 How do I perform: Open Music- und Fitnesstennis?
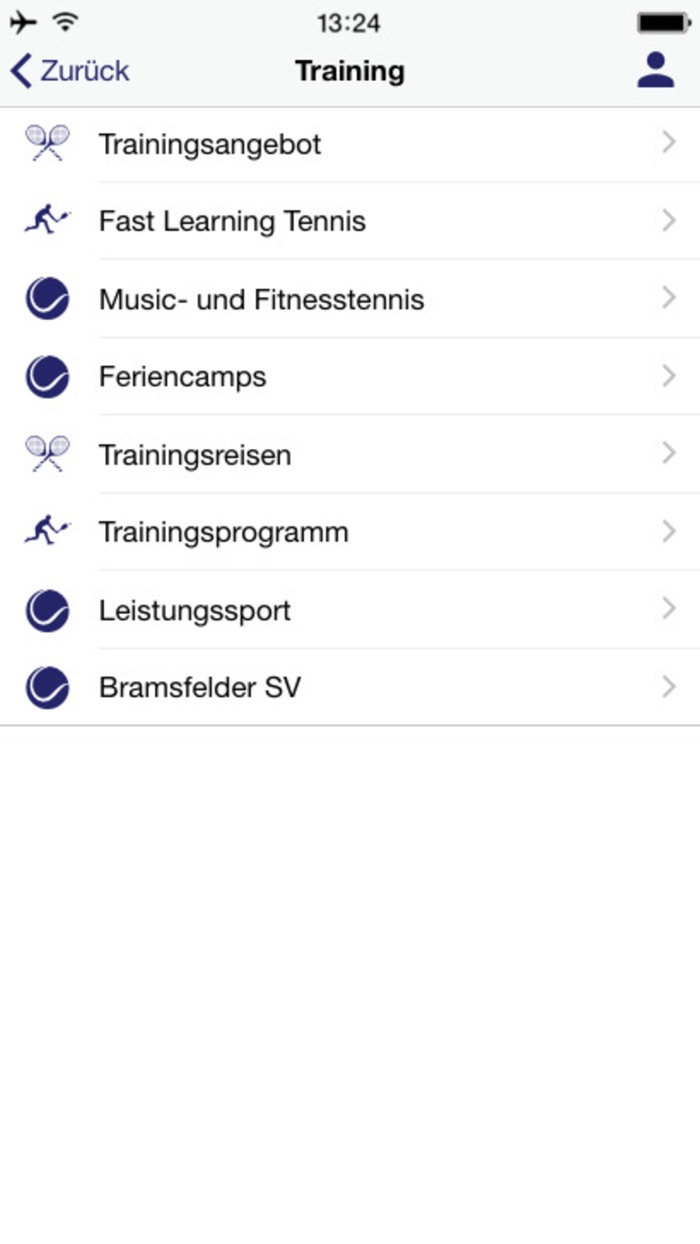[350, 299]
